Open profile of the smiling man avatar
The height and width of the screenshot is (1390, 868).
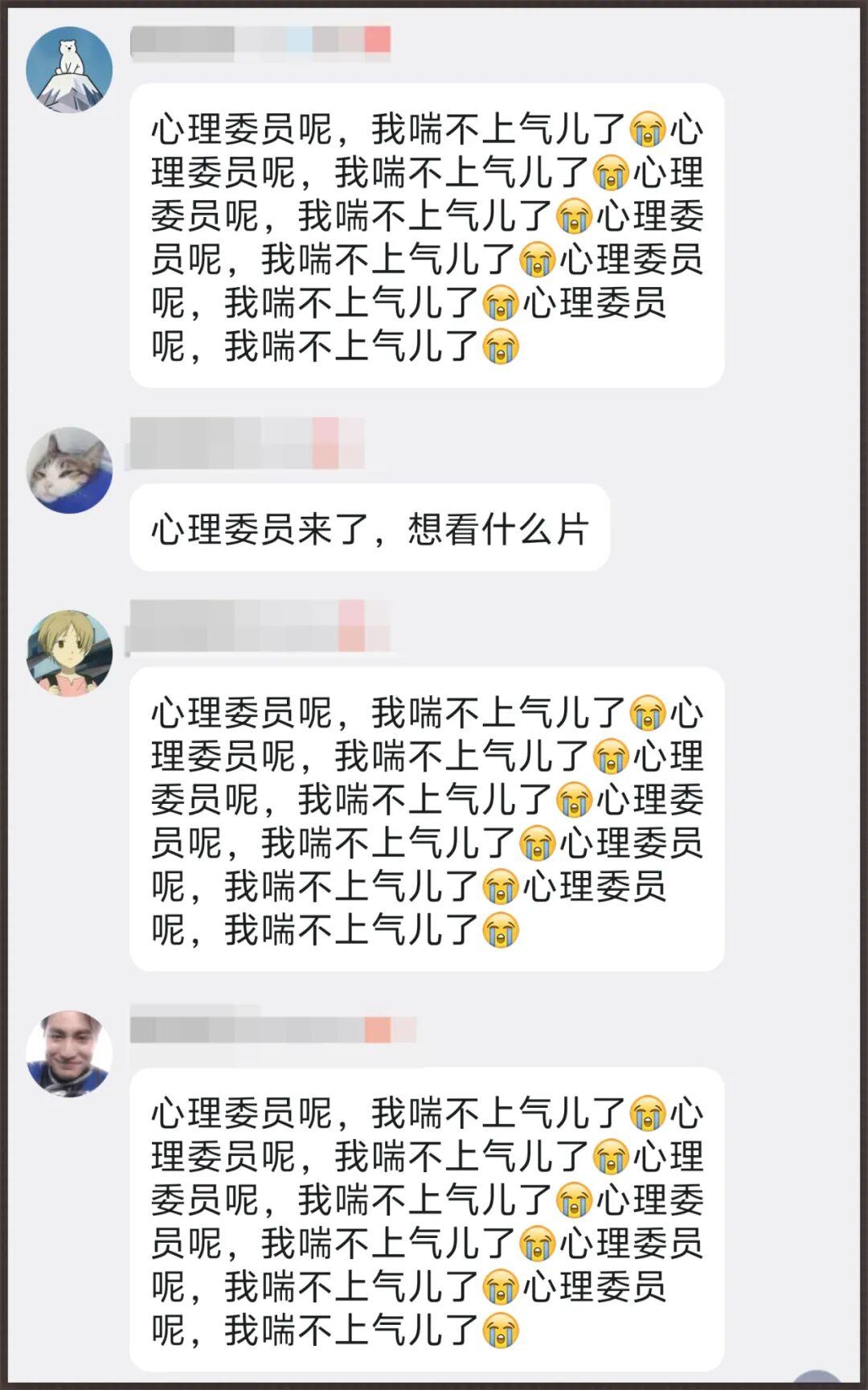69,1053
